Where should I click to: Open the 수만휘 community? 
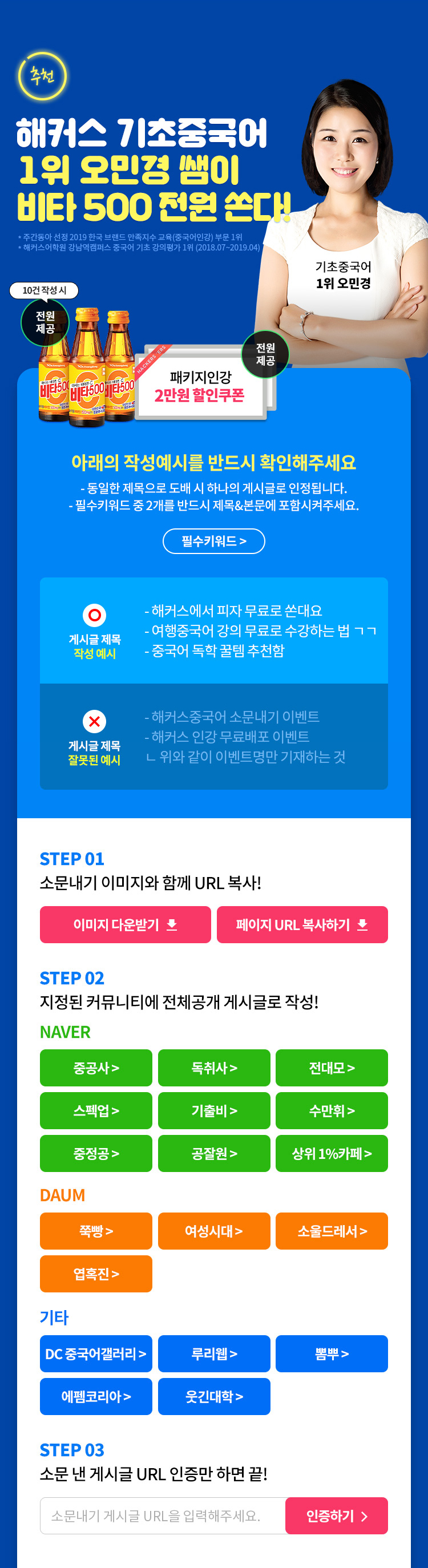331,1110
